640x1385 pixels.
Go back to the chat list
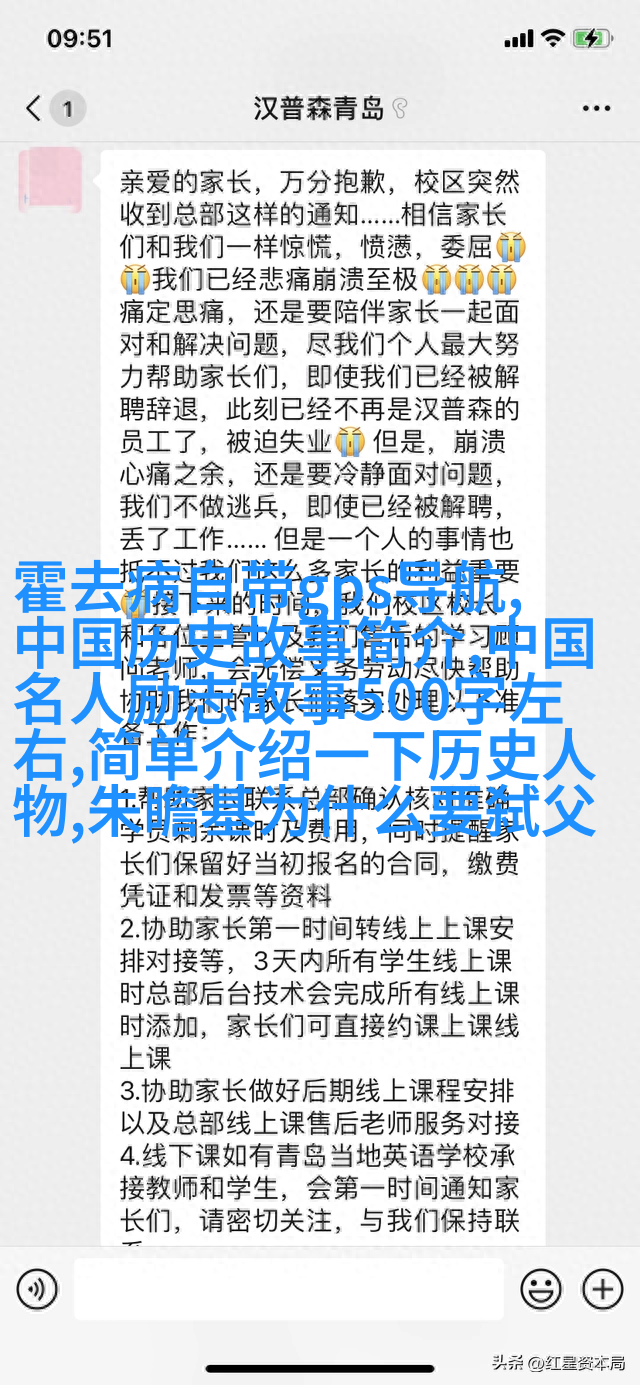pos(34,107)
